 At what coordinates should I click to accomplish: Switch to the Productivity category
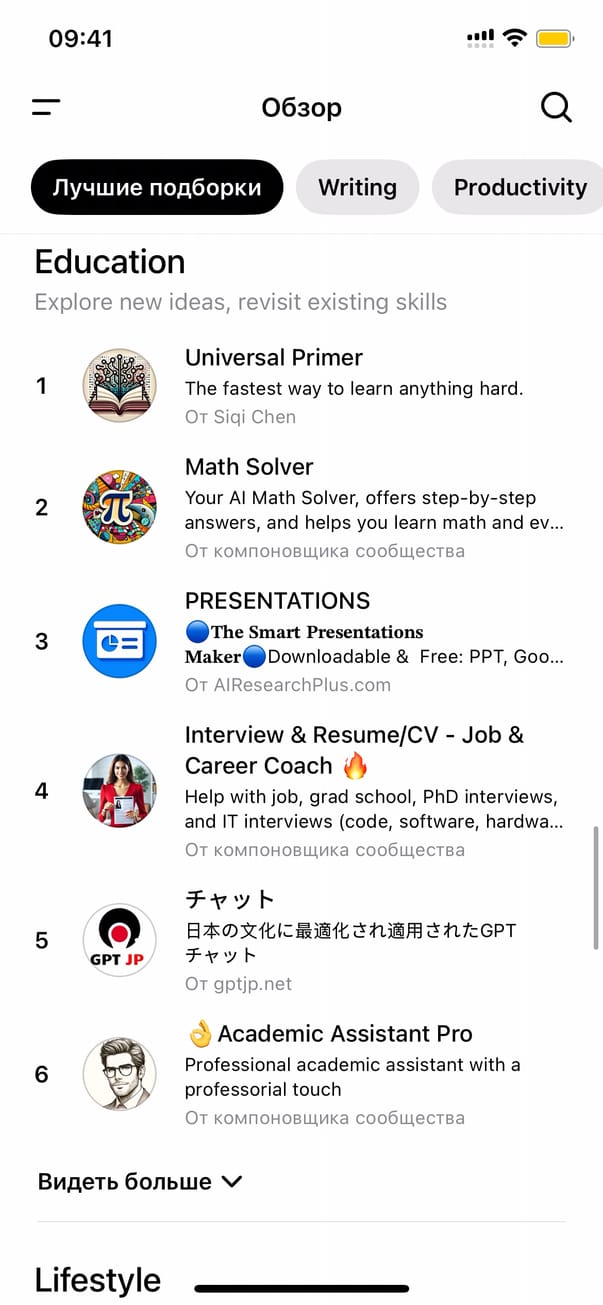tap(519, 187)
